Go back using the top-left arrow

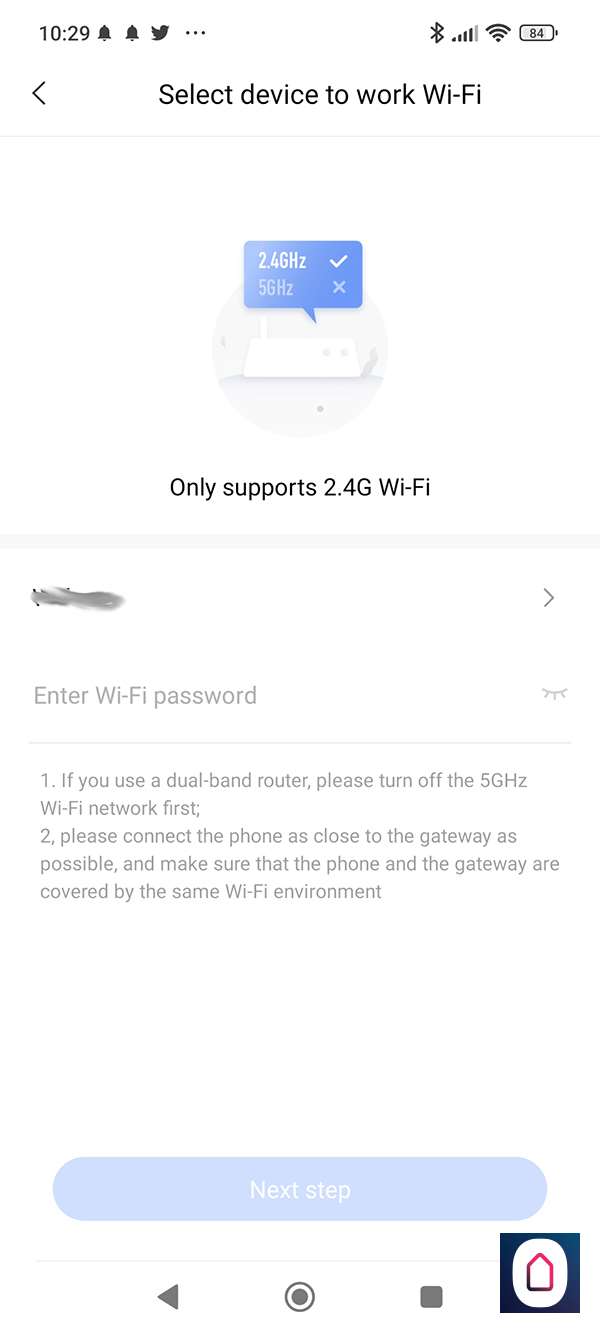tap(39, 94)
